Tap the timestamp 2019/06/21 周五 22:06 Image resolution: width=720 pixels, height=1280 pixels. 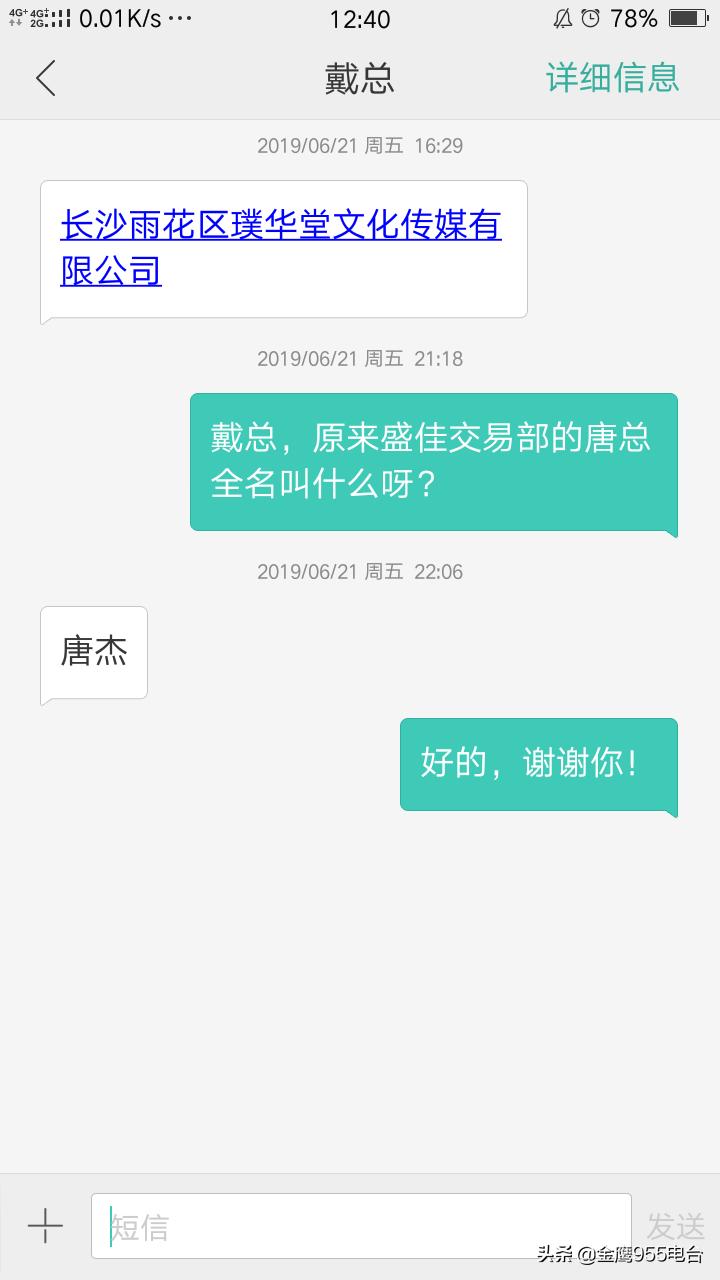tap(360, 572)
